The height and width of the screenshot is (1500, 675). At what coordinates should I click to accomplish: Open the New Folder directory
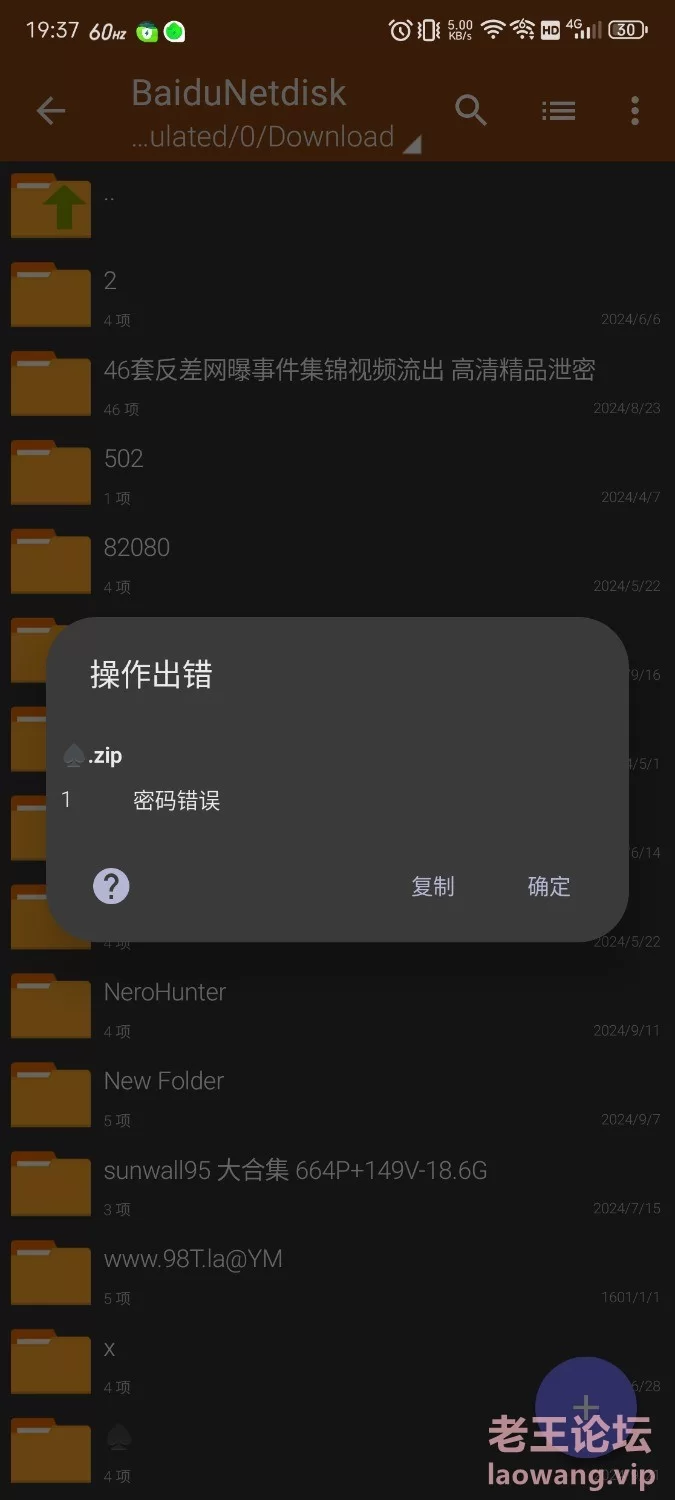click(337, 1095)
